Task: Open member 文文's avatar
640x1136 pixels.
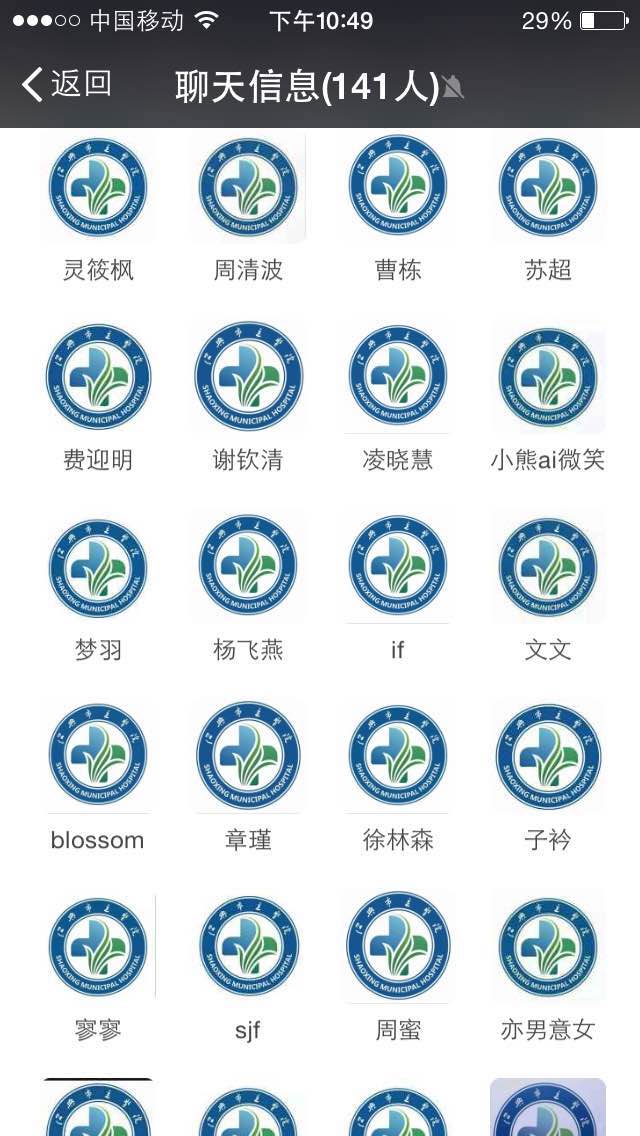Action: tap(548, 567)
